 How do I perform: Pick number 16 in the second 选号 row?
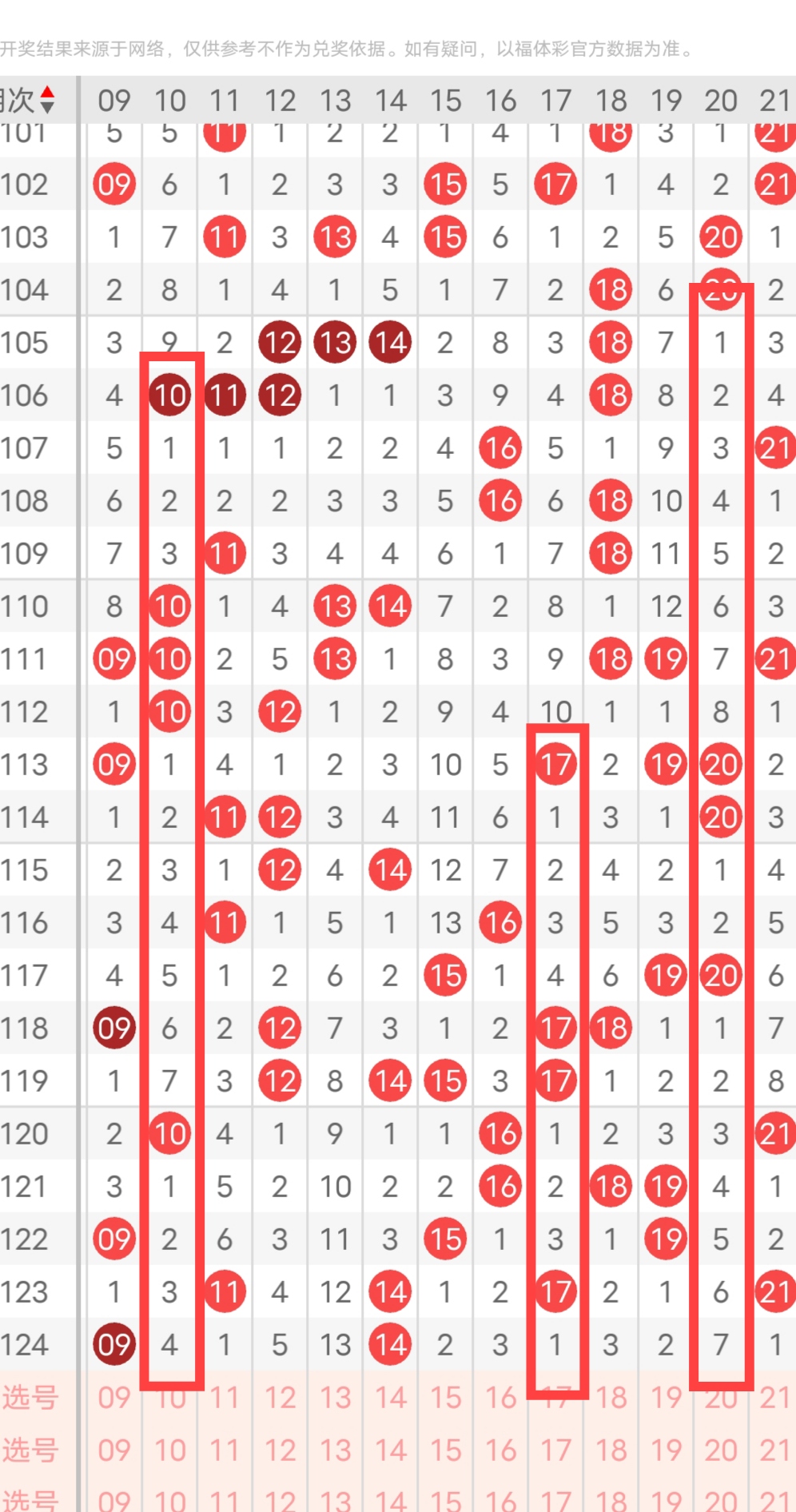500,1450
